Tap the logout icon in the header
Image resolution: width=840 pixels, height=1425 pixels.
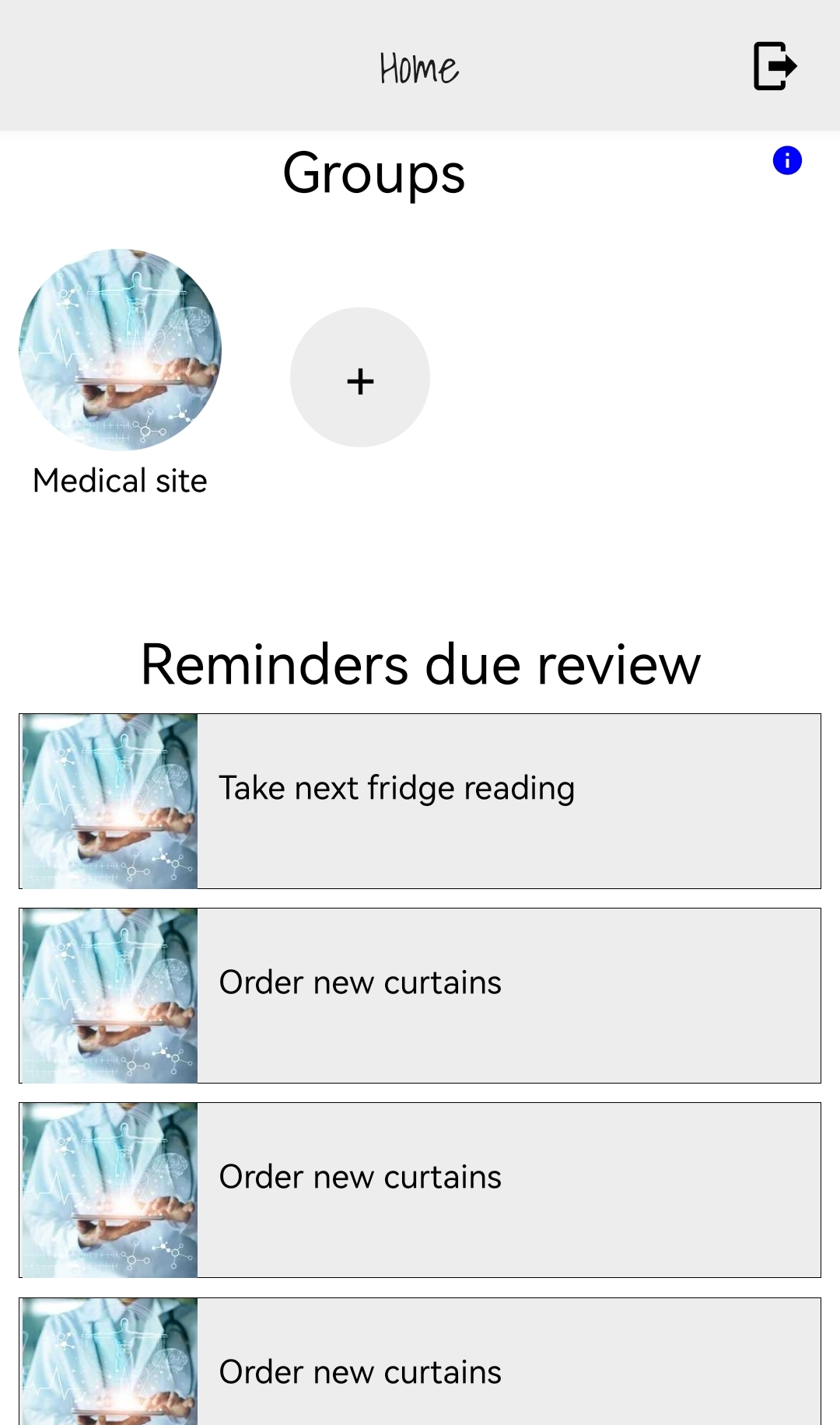pos(775,66)
